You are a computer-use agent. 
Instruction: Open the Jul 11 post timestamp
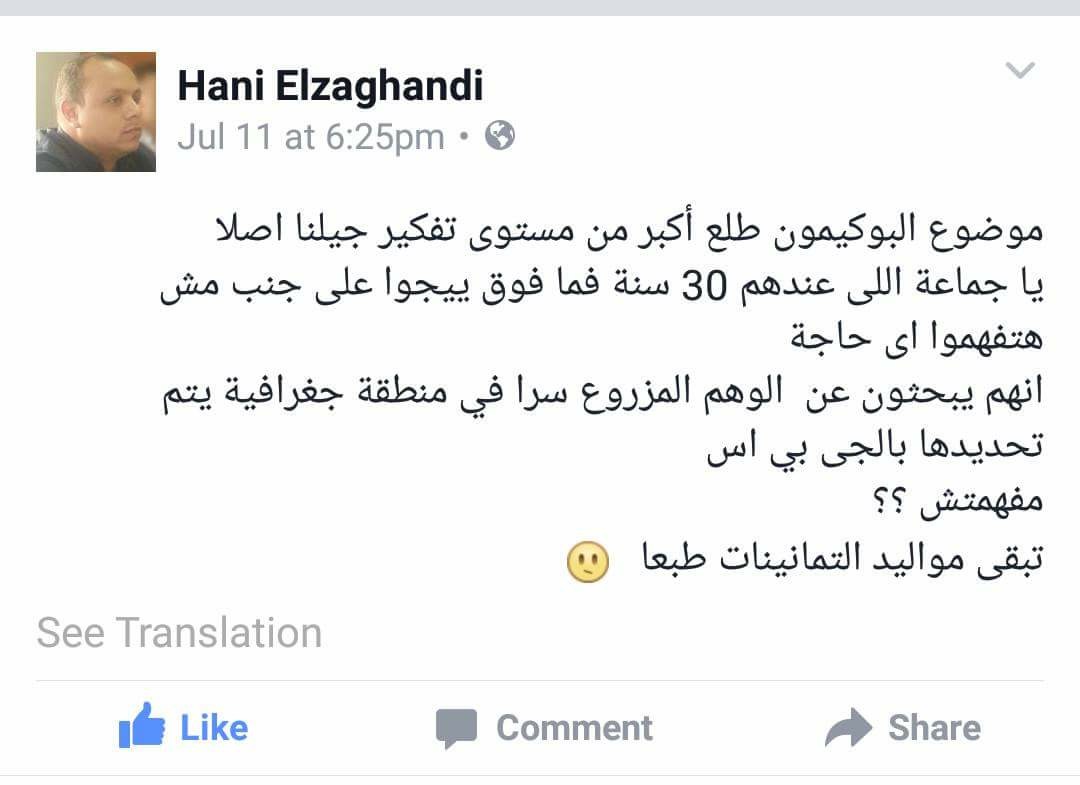point(310,137)
